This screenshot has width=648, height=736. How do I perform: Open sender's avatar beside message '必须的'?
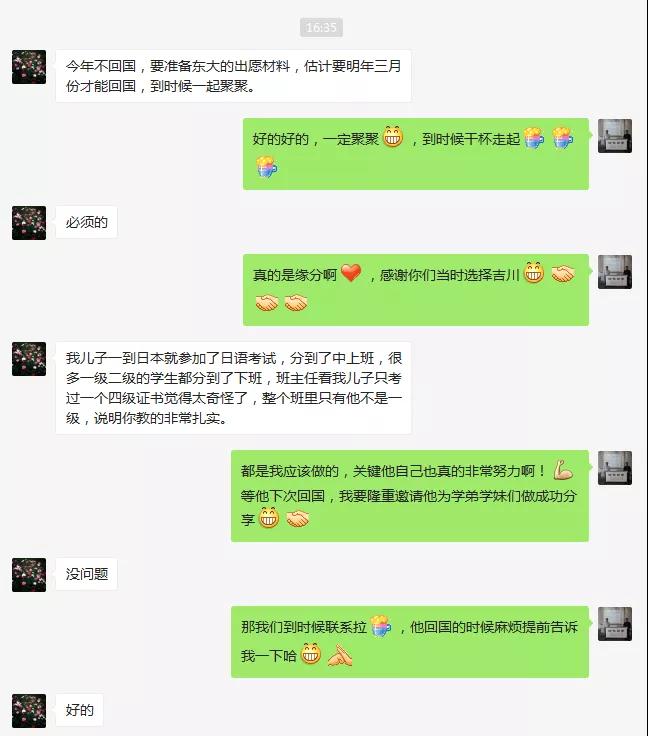point(28,223)
